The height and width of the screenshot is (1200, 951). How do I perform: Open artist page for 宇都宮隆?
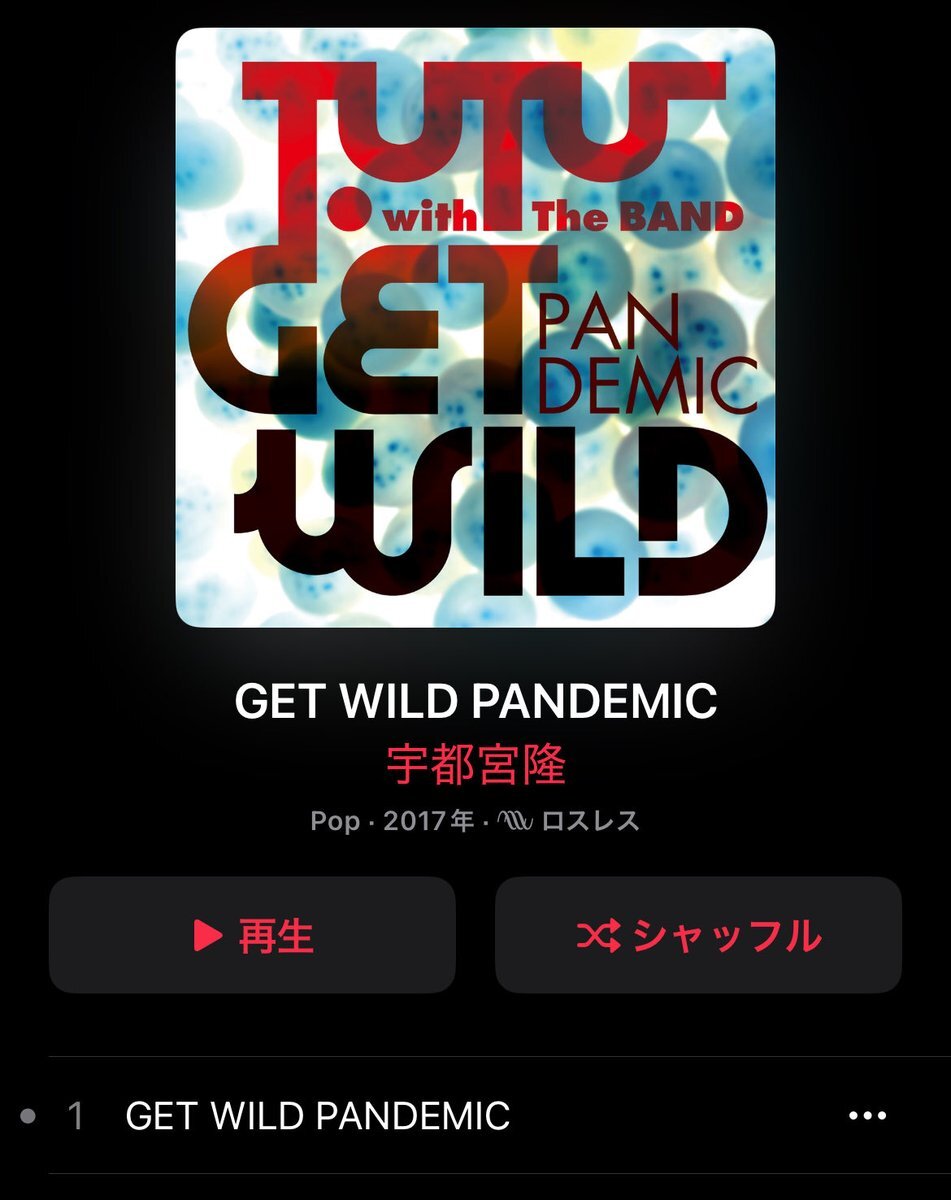click(x=476, y=766)
